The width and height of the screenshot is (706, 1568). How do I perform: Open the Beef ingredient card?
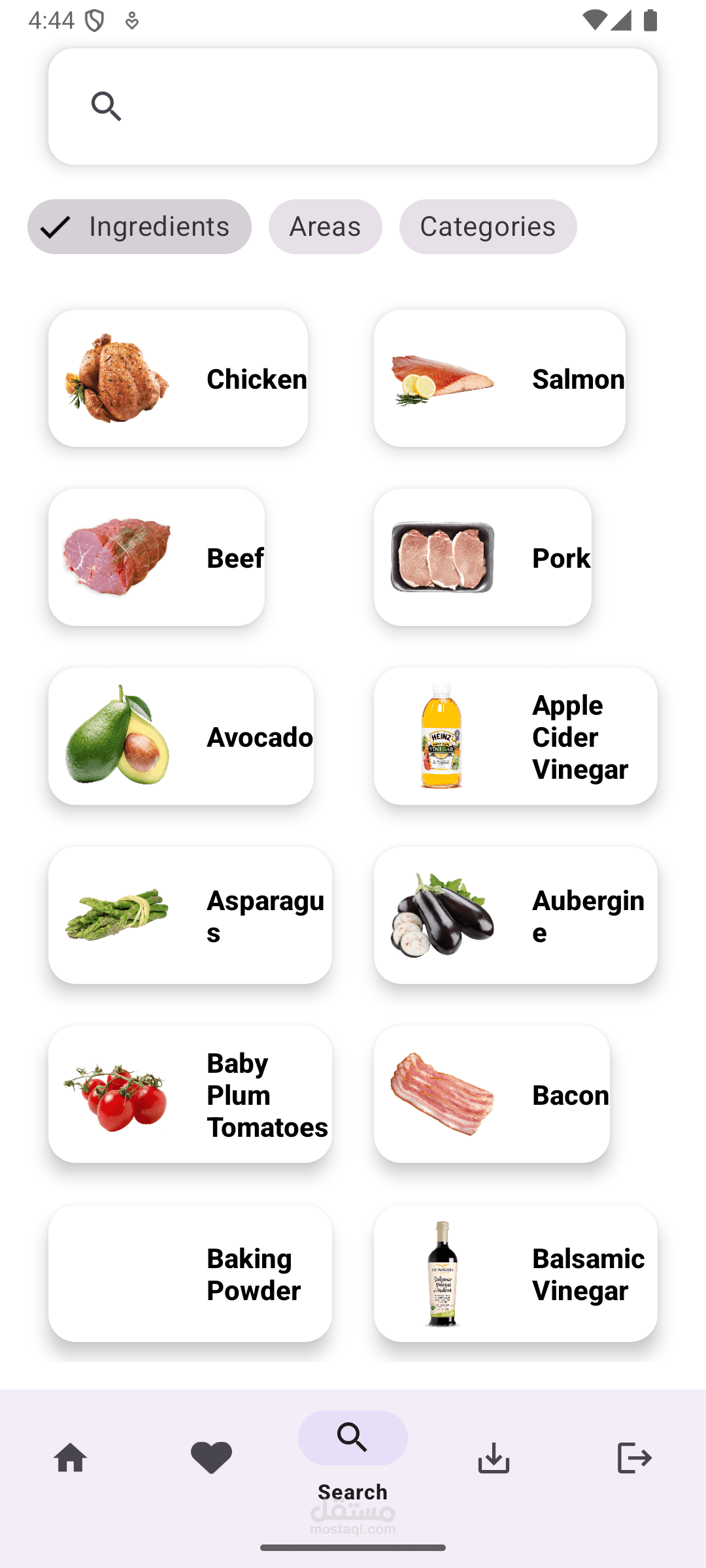point(157,557)
